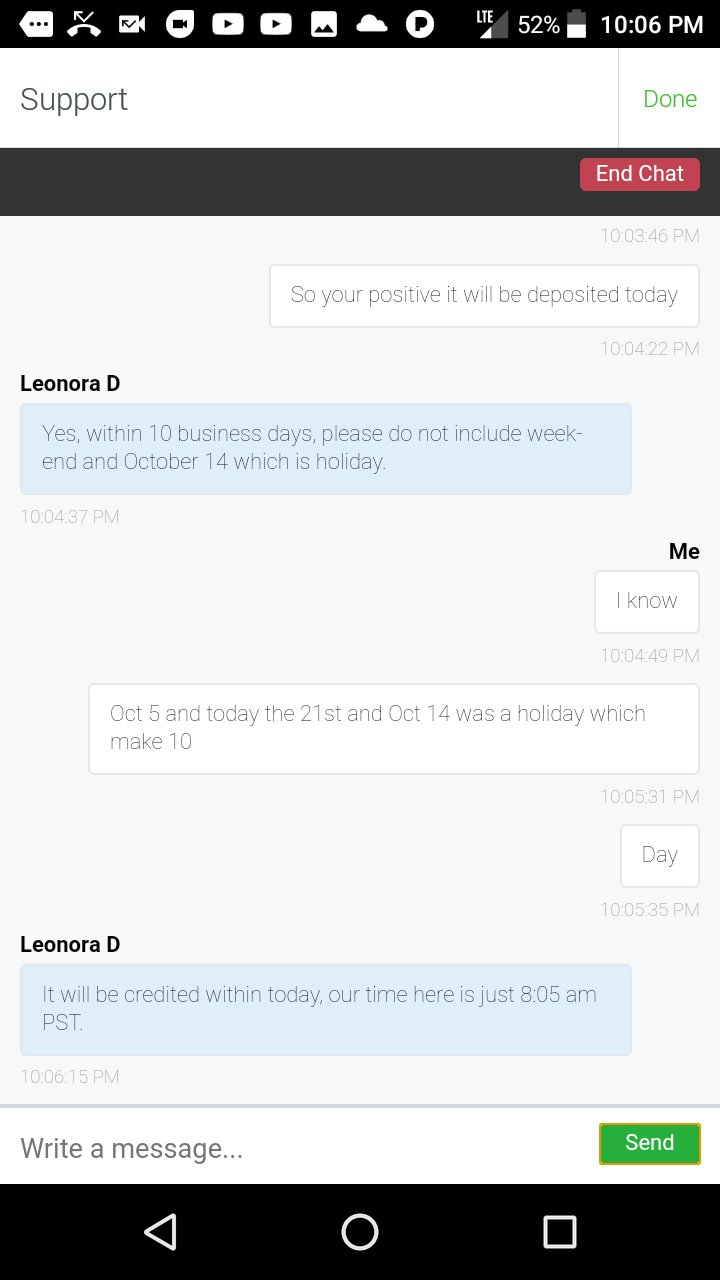Screen dimensions: 720x1280
Task: Open the cloud backup notification icon
Action: 372,24
